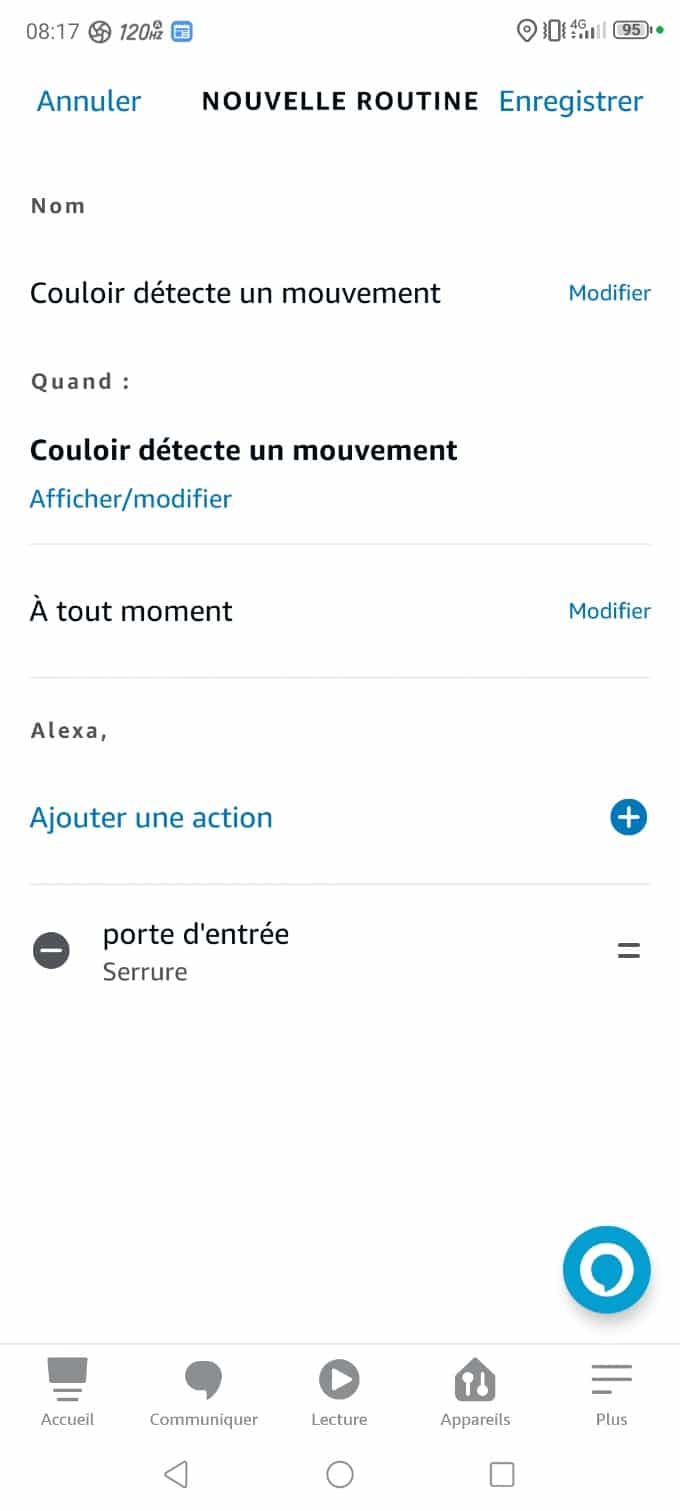Switch to the Communiquer tab
This screenshot has height=1511, width=680.
pyautogui.click(x=203, y=1392)
